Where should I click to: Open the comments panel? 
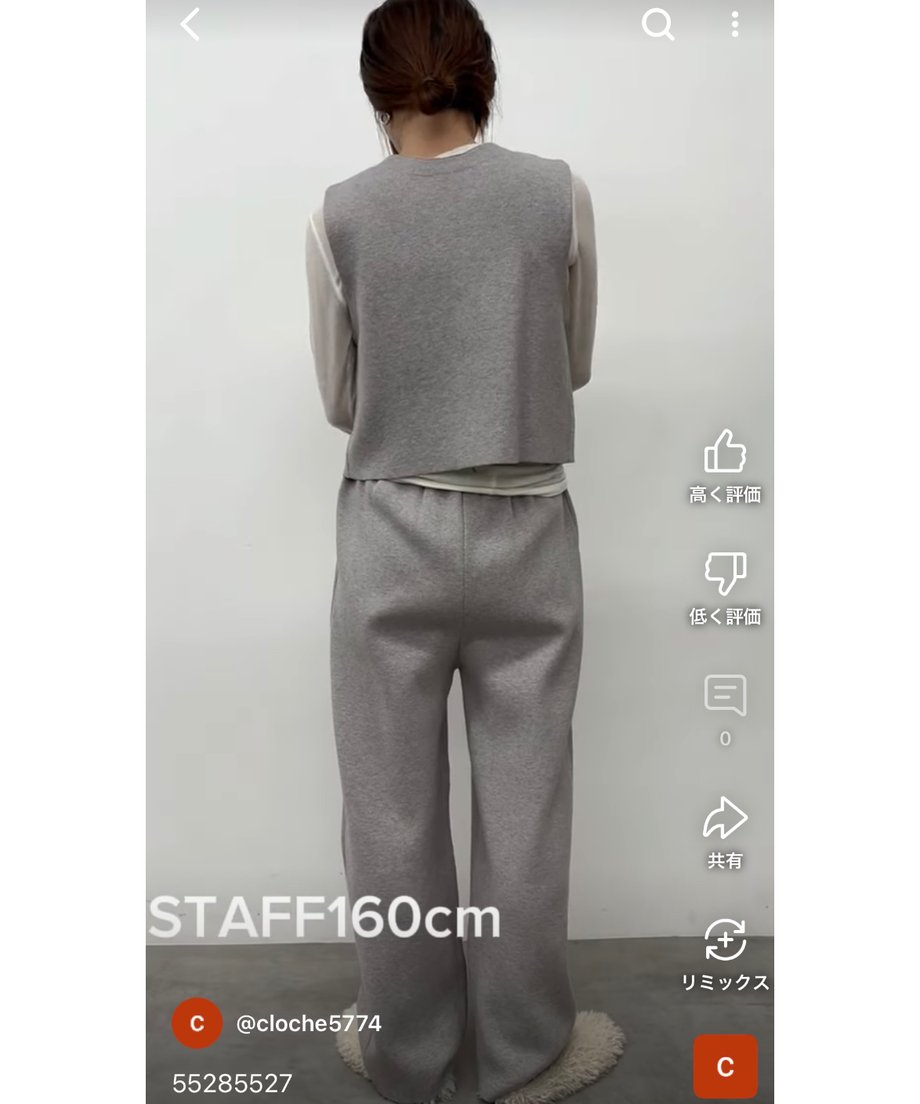725,696
